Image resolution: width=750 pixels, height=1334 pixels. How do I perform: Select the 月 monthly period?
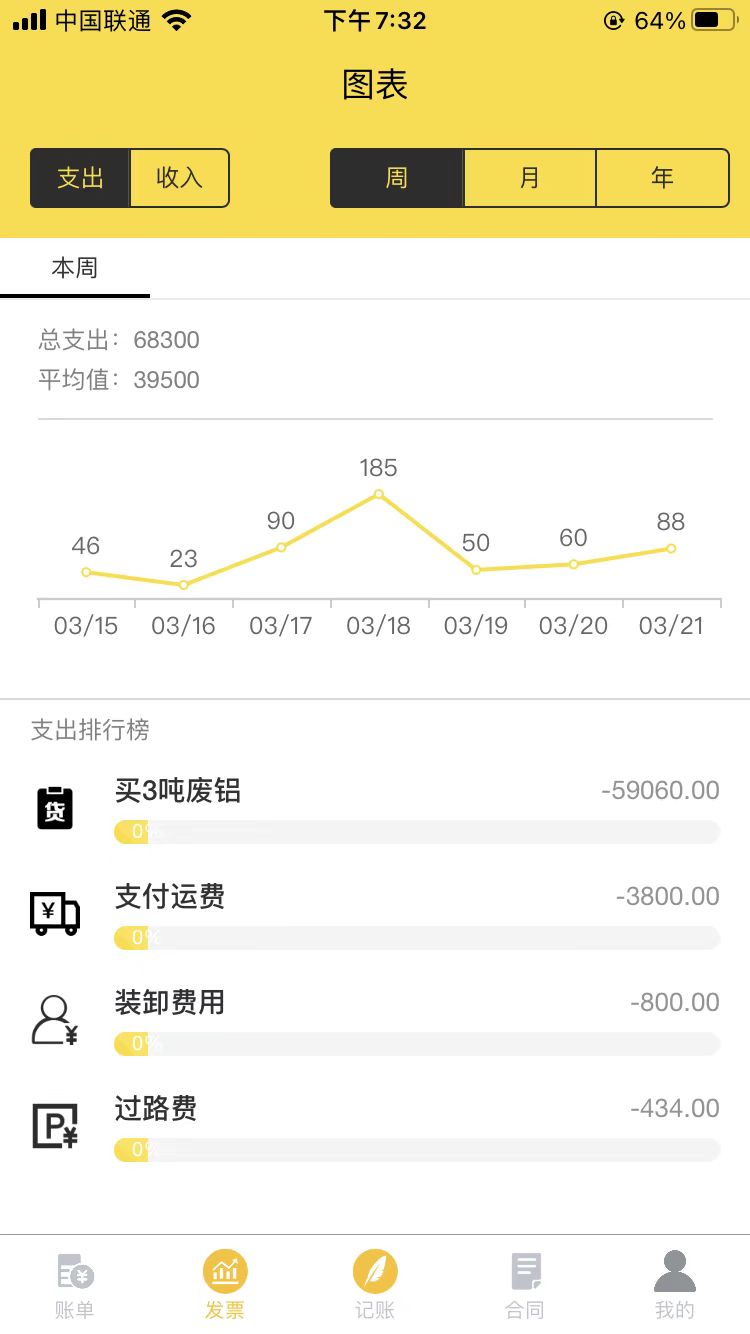[x=530, y=178]
